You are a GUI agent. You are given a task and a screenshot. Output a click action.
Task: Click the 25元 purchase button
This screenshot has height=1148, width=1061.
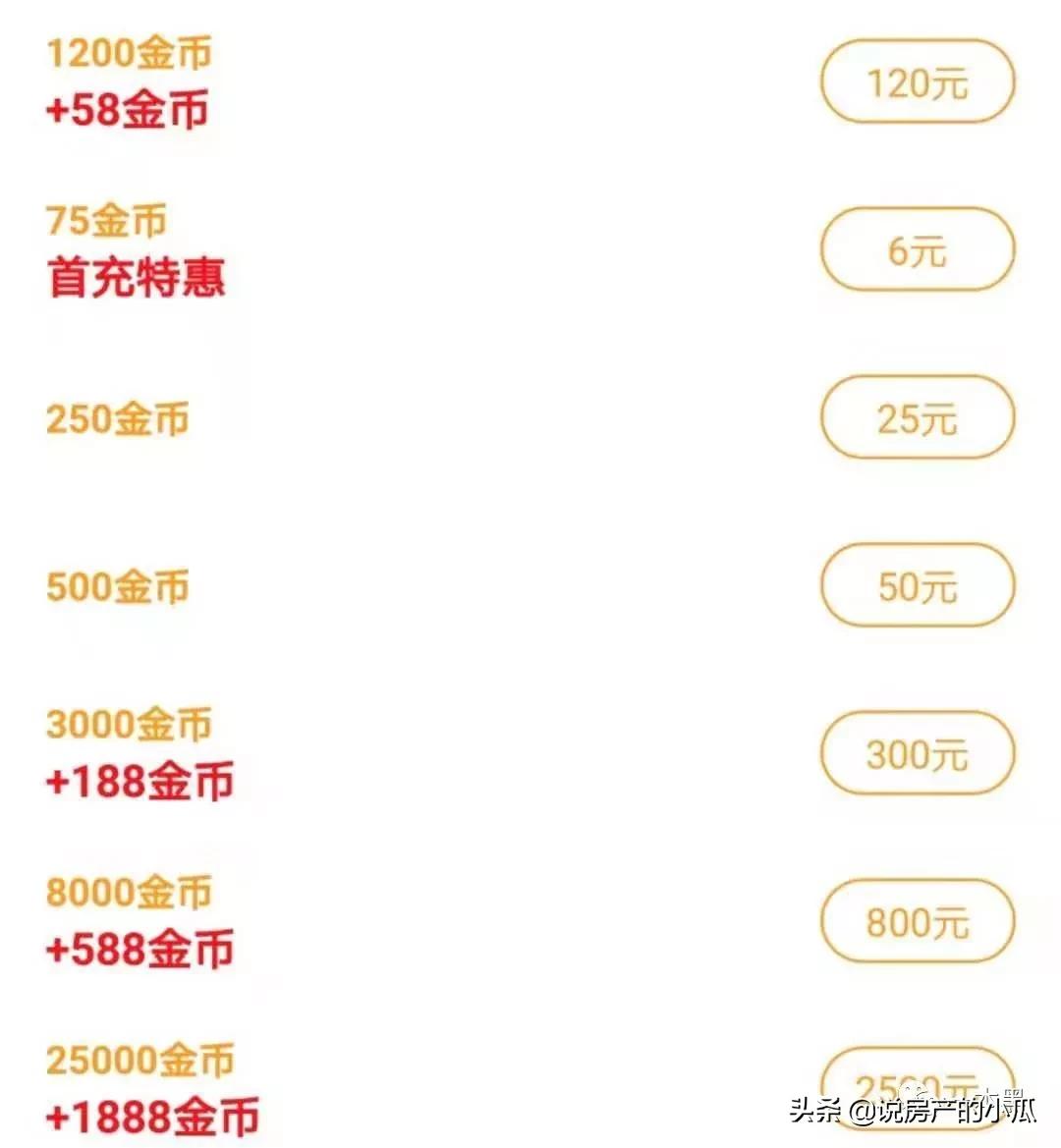pyautogui.click(x=916, y=417)
